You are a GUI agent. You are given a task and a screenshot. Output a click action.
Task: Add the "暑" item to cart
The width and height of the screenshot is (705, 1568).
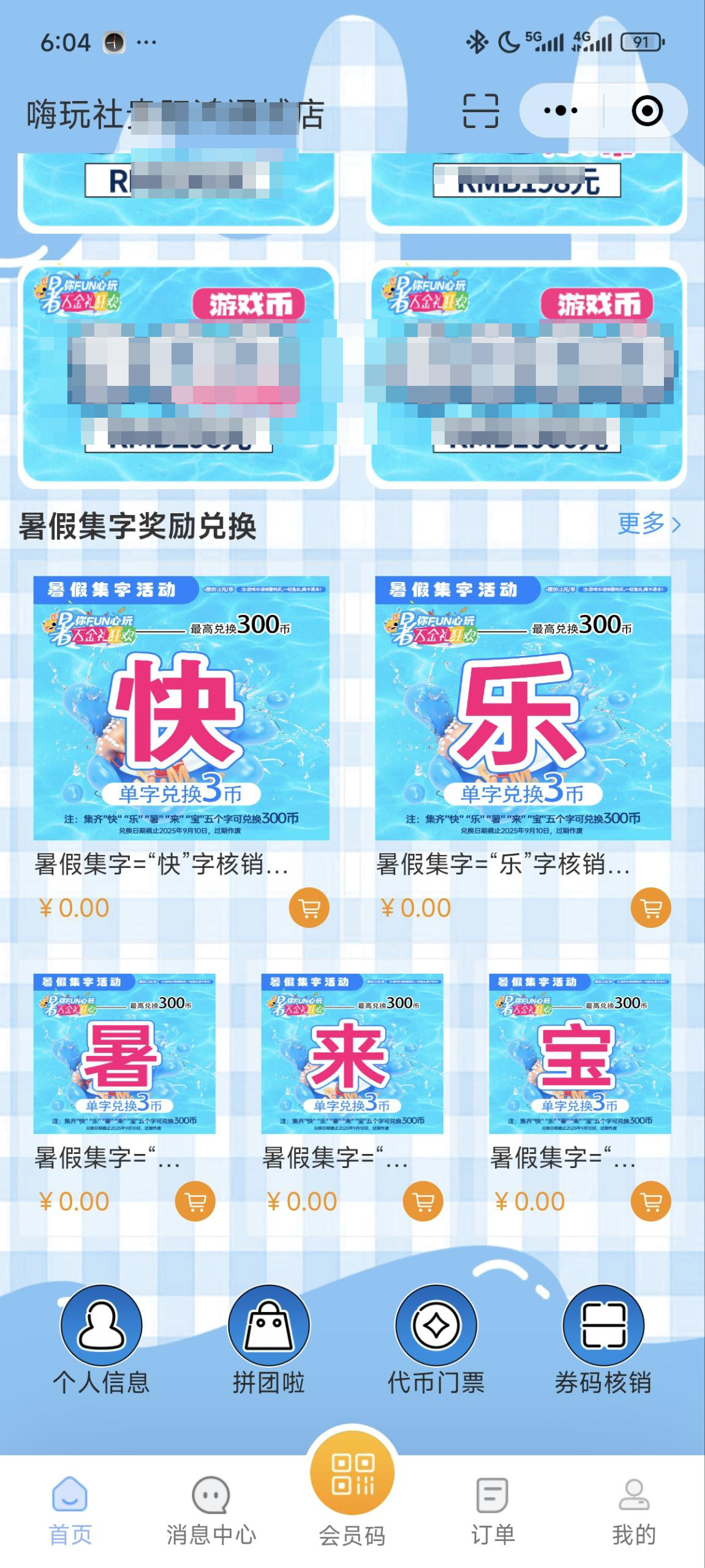point(195,1201)
